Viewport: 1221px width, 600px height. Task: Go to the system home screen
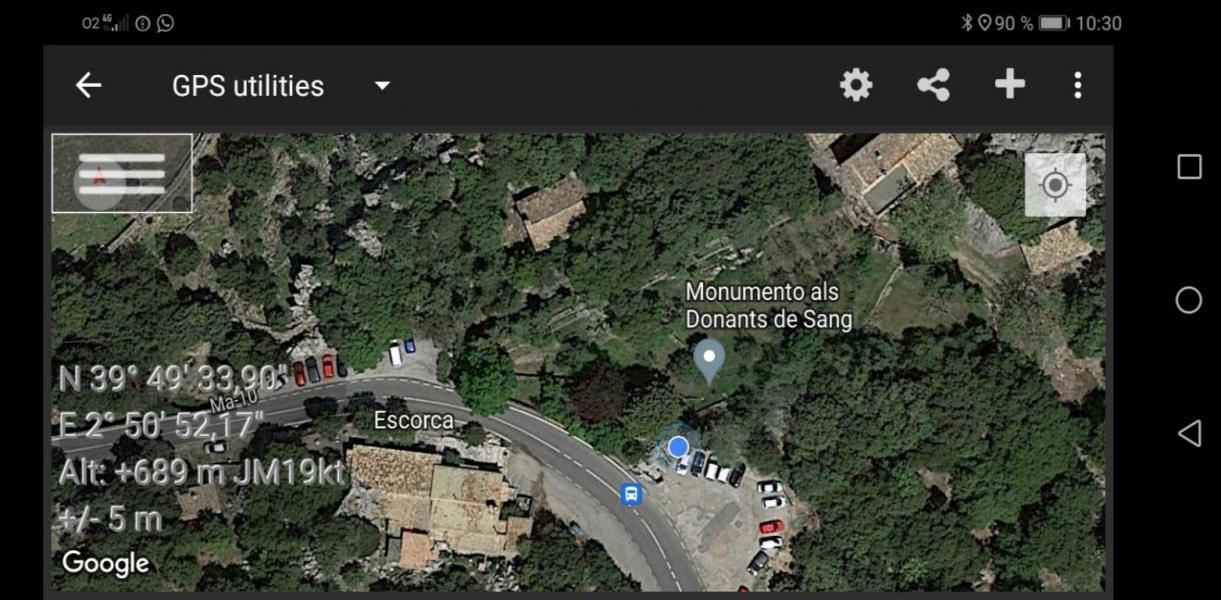[1188, 300]
